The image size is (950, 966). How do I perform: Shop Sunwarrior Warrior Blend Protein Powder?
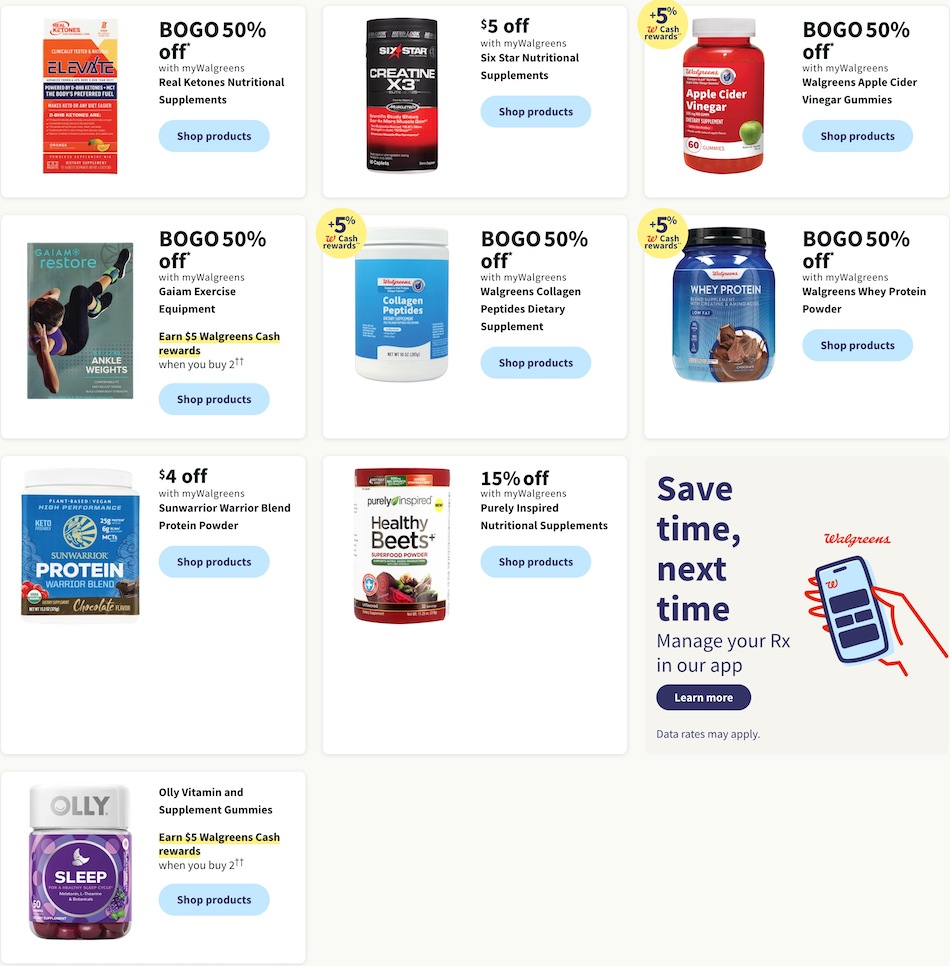[x=214, y=562]
